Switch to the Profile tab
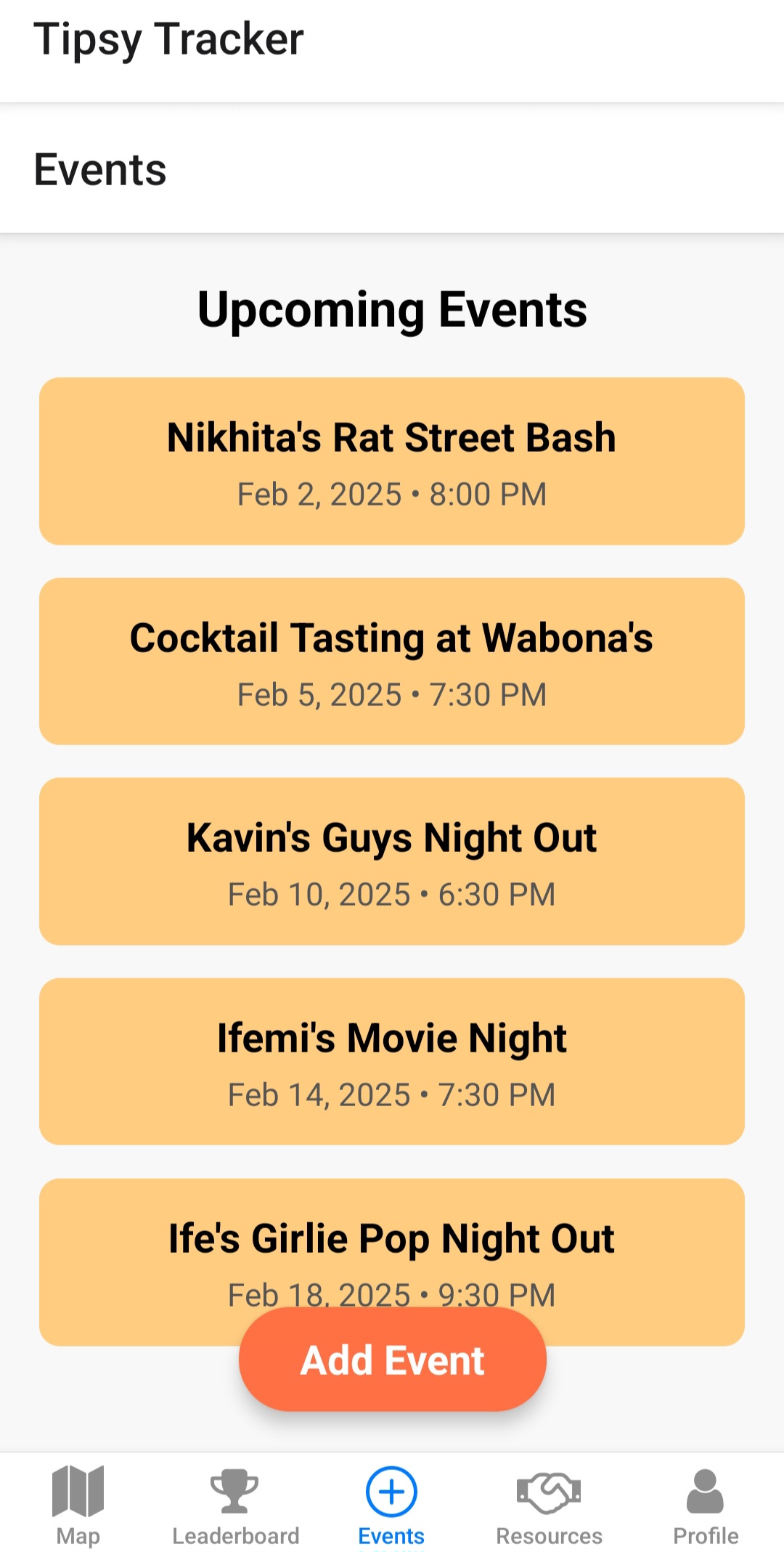784x1552 pixels. [706, 1505]
